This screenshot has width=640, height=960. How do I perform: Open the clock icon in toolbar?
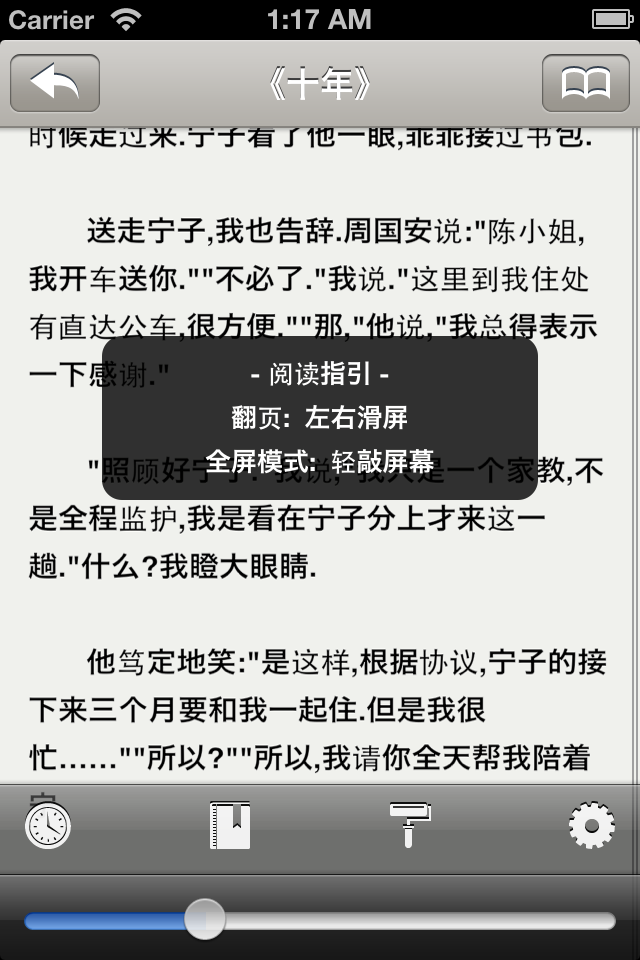(x=47, y=826)
